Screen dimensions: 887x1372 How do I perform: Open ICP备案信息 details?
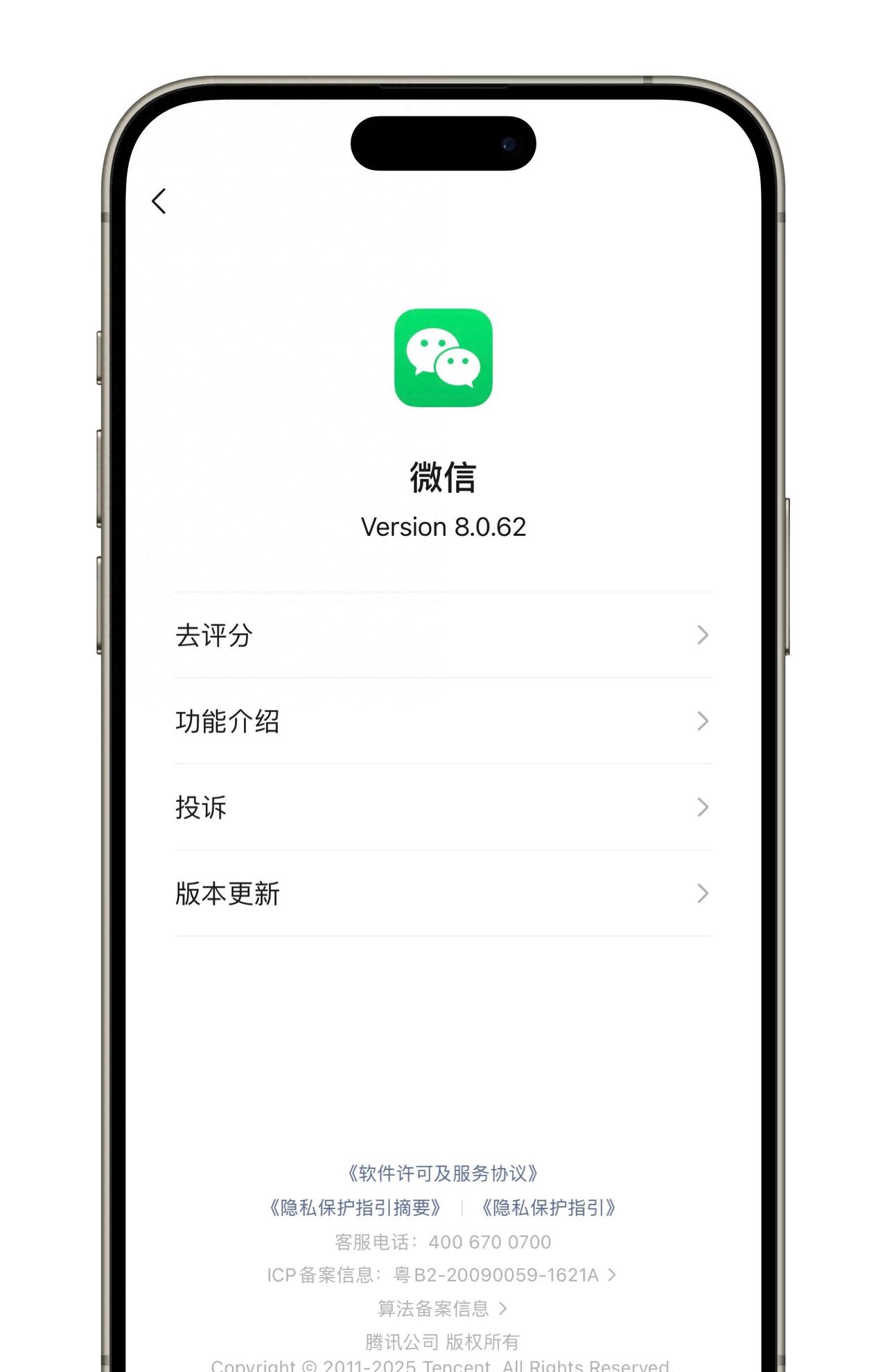[x=441, y=1275]
